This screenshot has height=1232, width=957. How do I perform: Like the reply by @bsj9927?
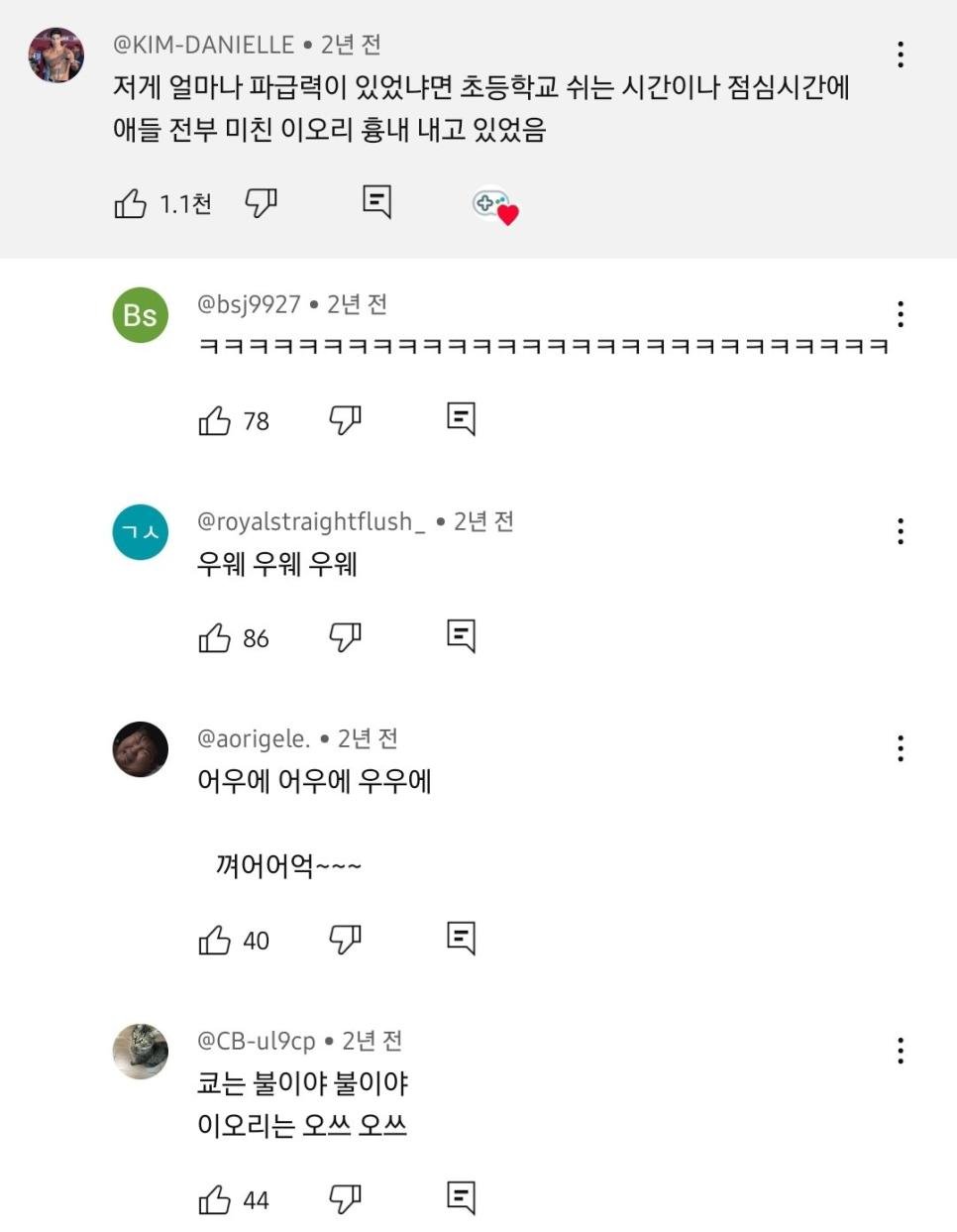point(214,421)
